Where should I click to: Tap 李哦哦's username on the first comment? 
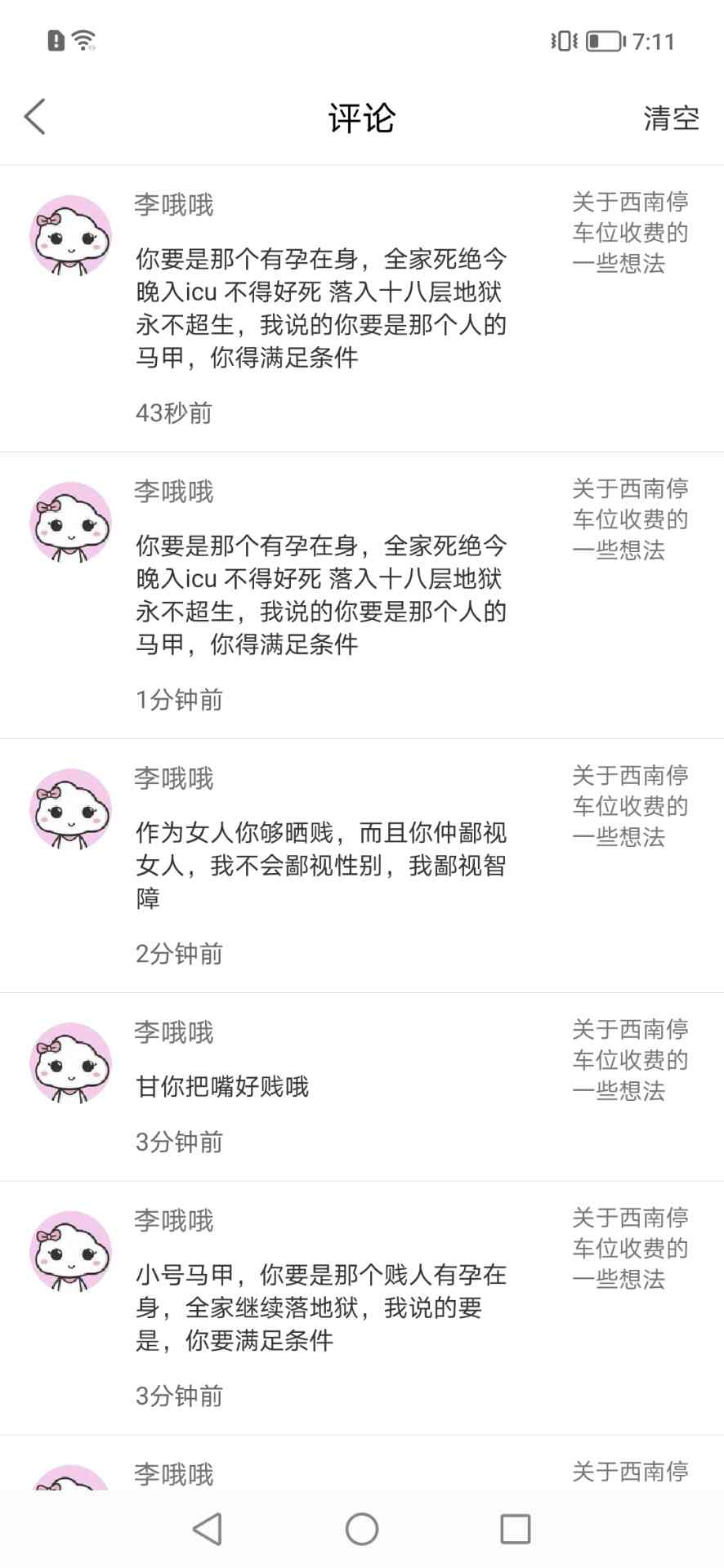[x=172, y=206]
